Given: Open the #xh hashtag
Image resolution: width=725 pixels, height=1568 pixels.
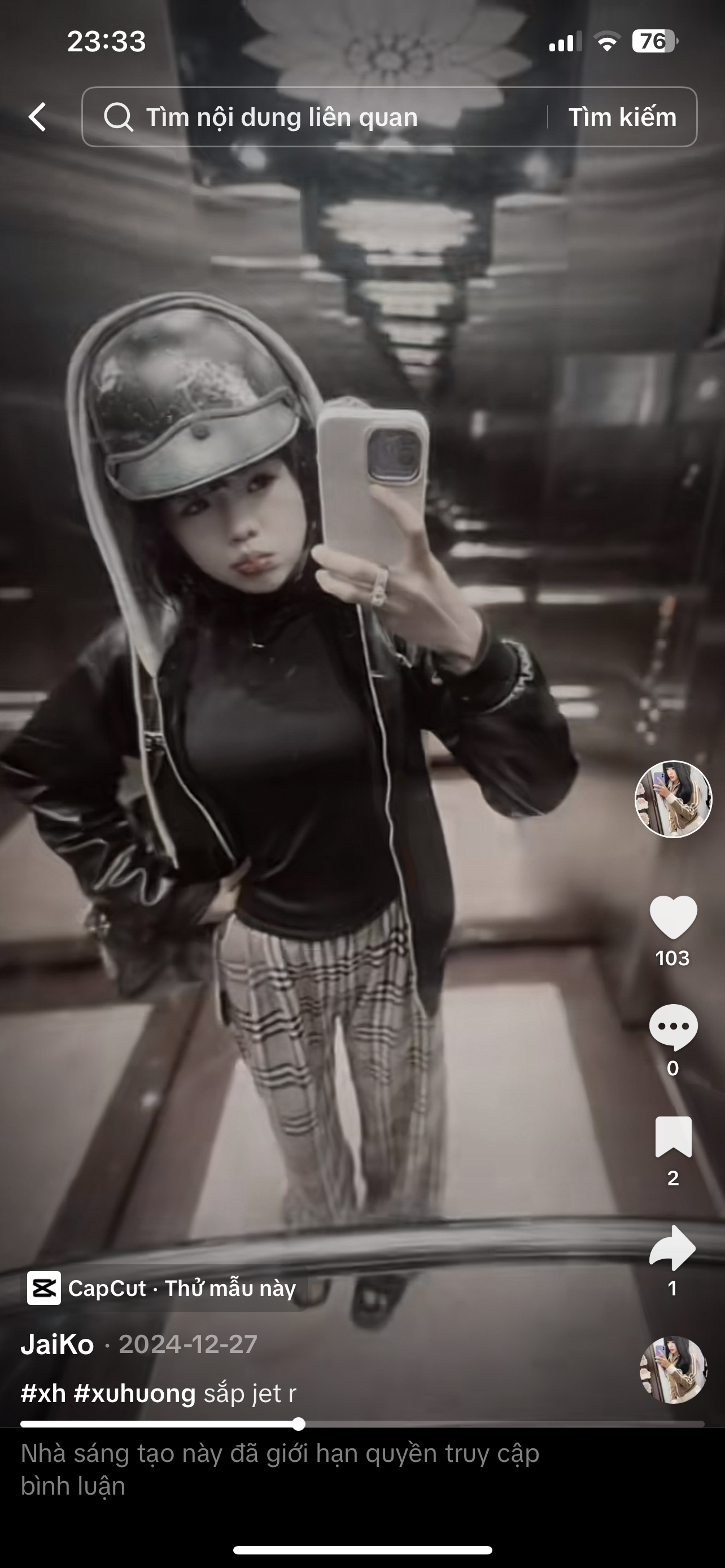Looking at the screenshot, I should point(42,1393).
